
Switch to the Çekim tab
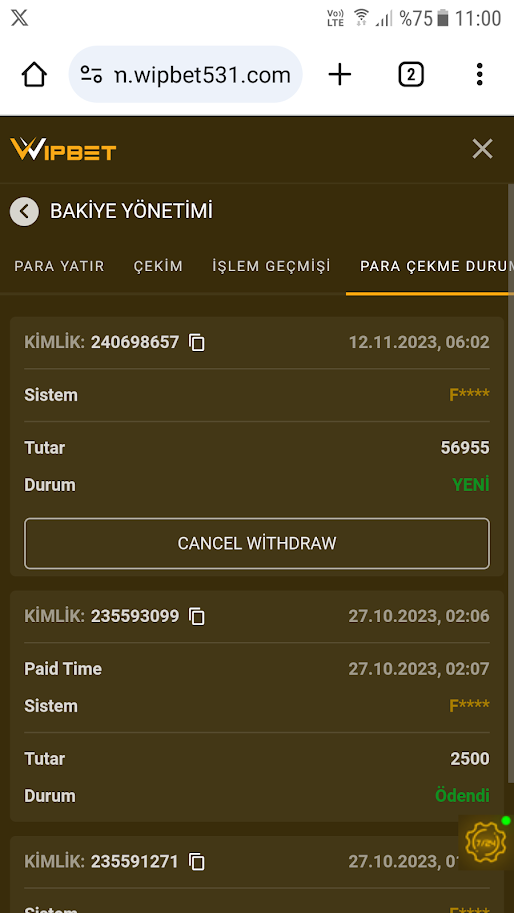[x=158, y=266]
